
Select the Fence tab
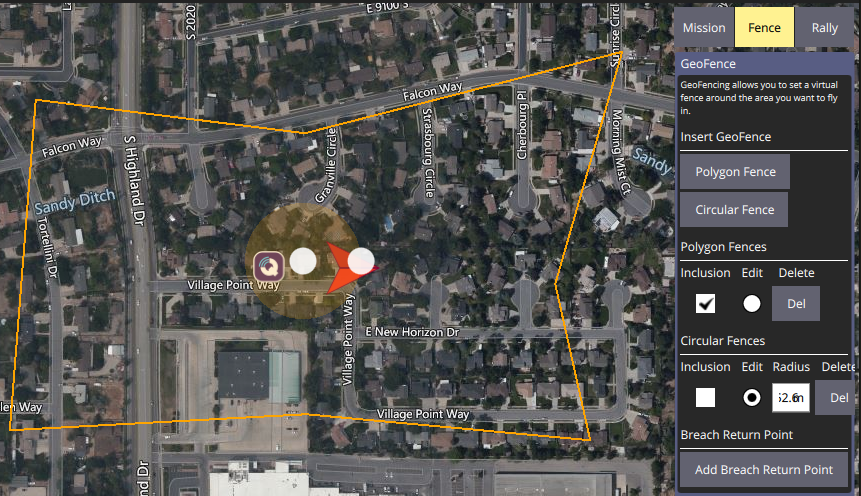point(764,28)
